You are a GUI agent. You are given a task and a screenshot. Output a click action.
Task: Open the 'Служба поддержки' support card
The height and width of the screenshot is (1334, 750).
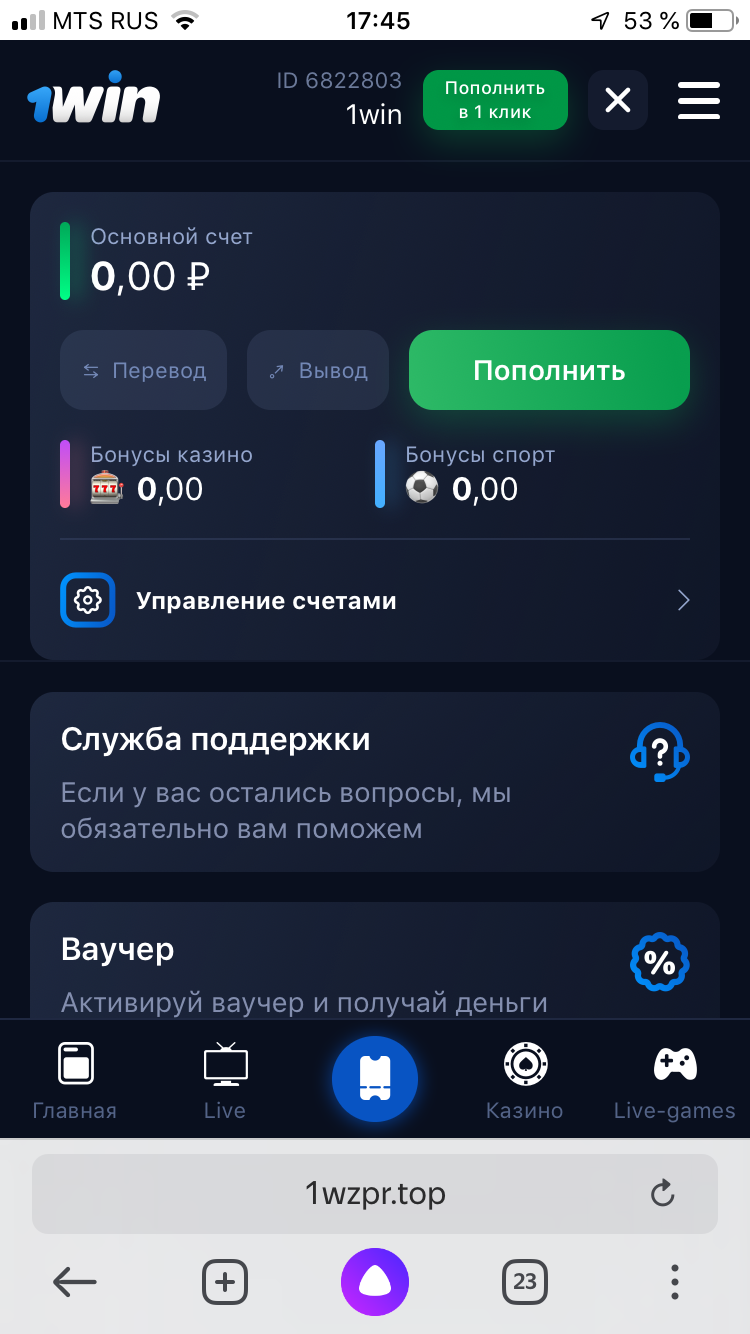[375, 782]
